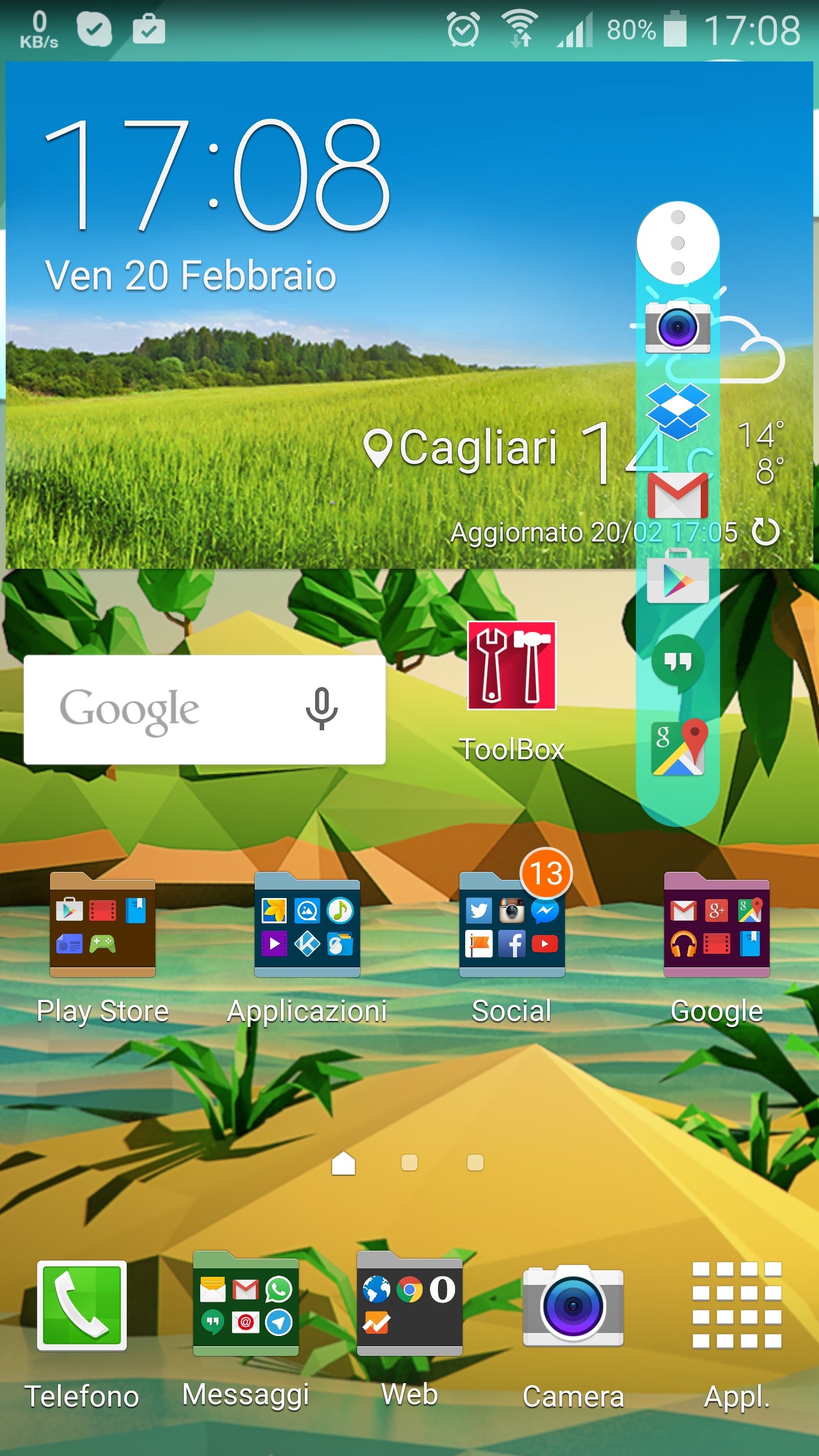
Task: Launch the Telefono dialer
Action: (82, 1306)
